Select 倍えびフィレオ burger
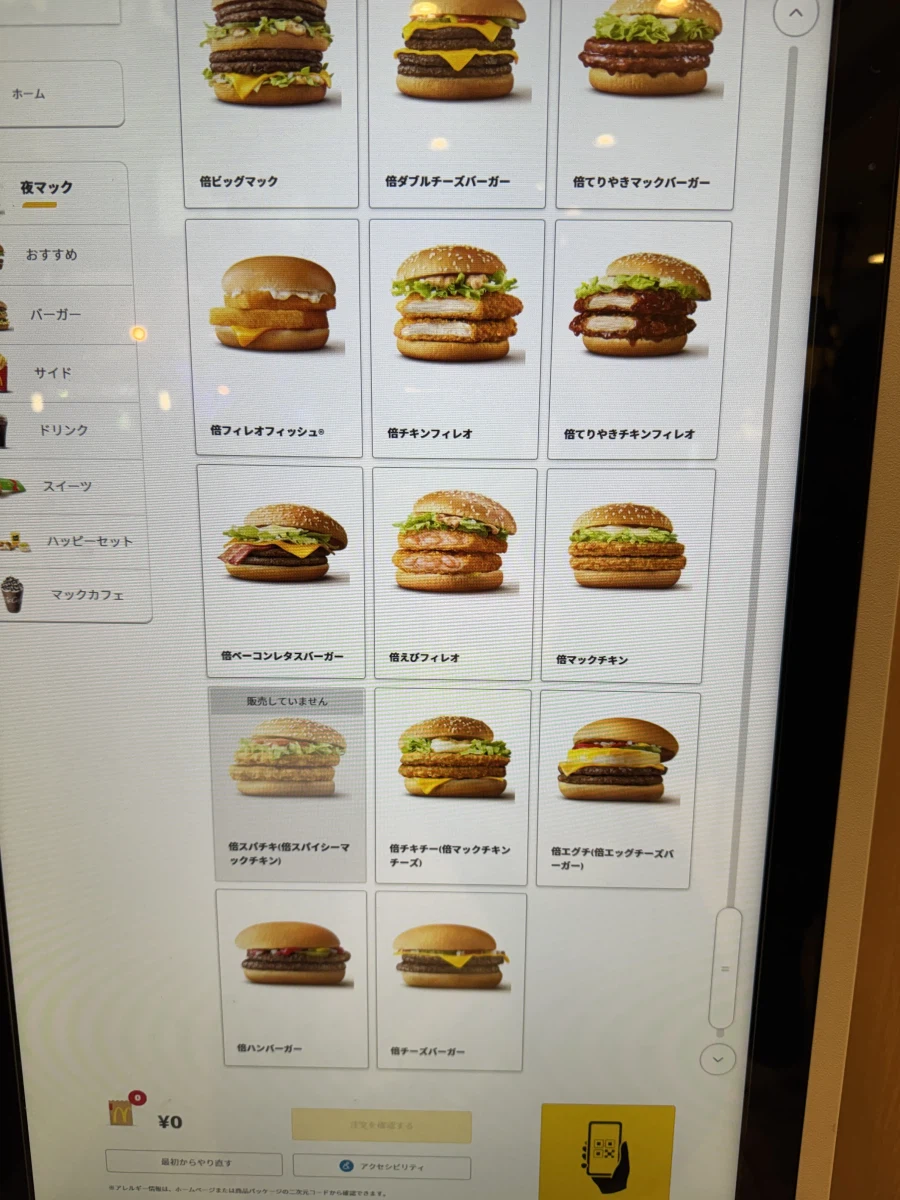Viewport: 900px width, 1200px height. (x=455, y=572)
